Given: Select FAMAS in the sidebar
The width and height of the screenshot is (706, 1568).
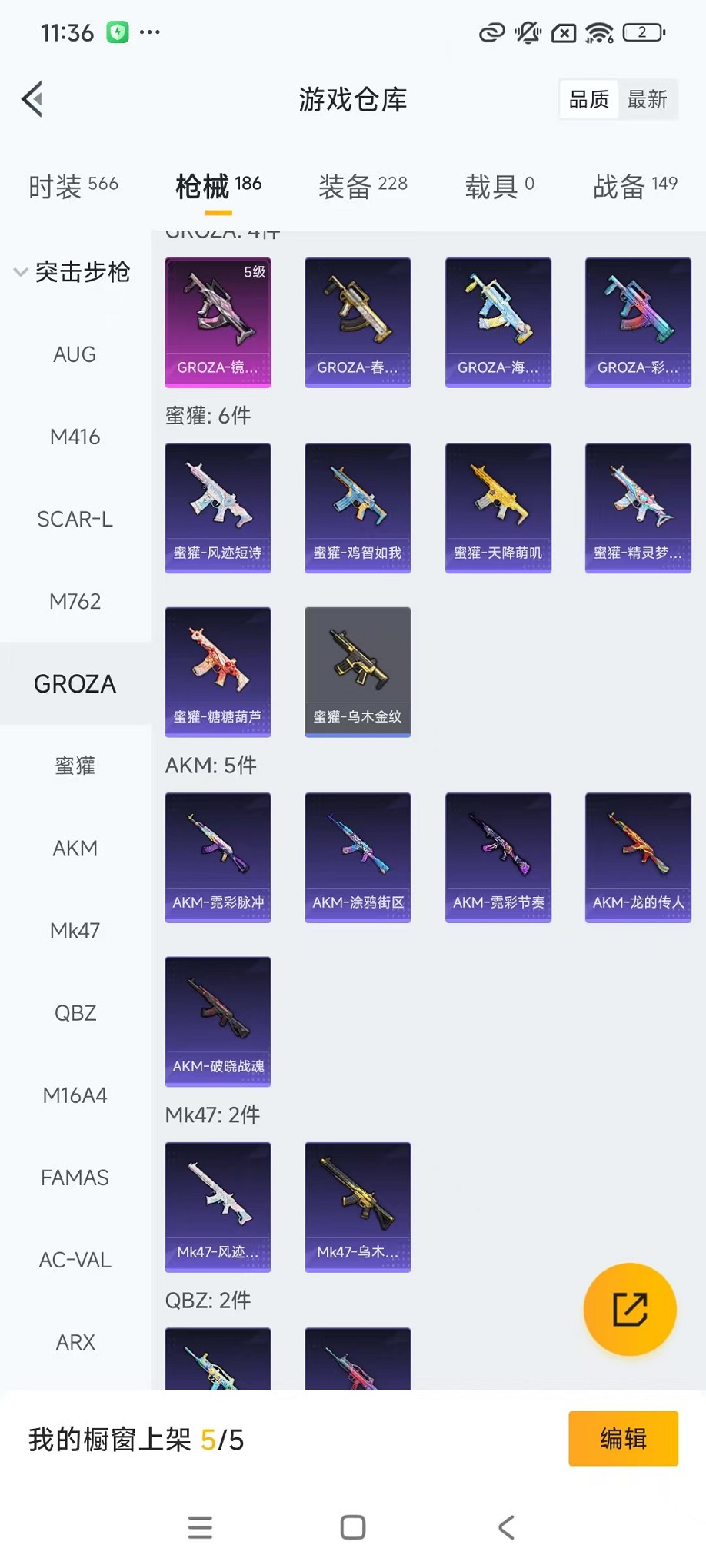Looking at the screenshot, I should coord(75,1177).
